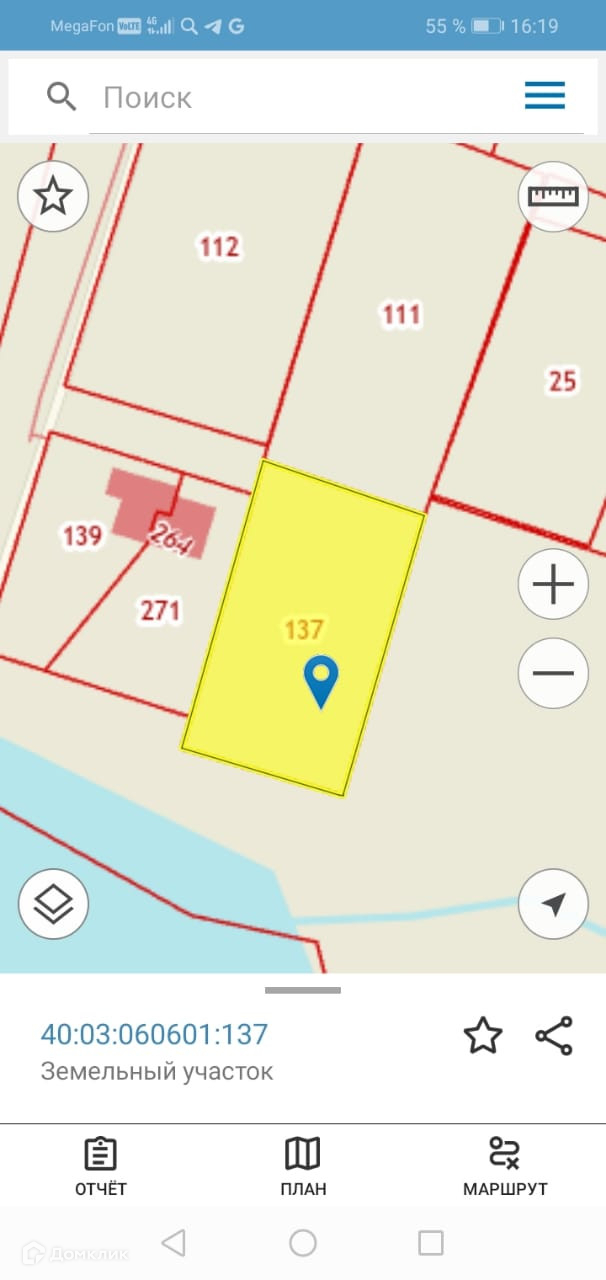Share the selected land parcel
This screenshot has height=1280, width=606.
pos(554,1036)
